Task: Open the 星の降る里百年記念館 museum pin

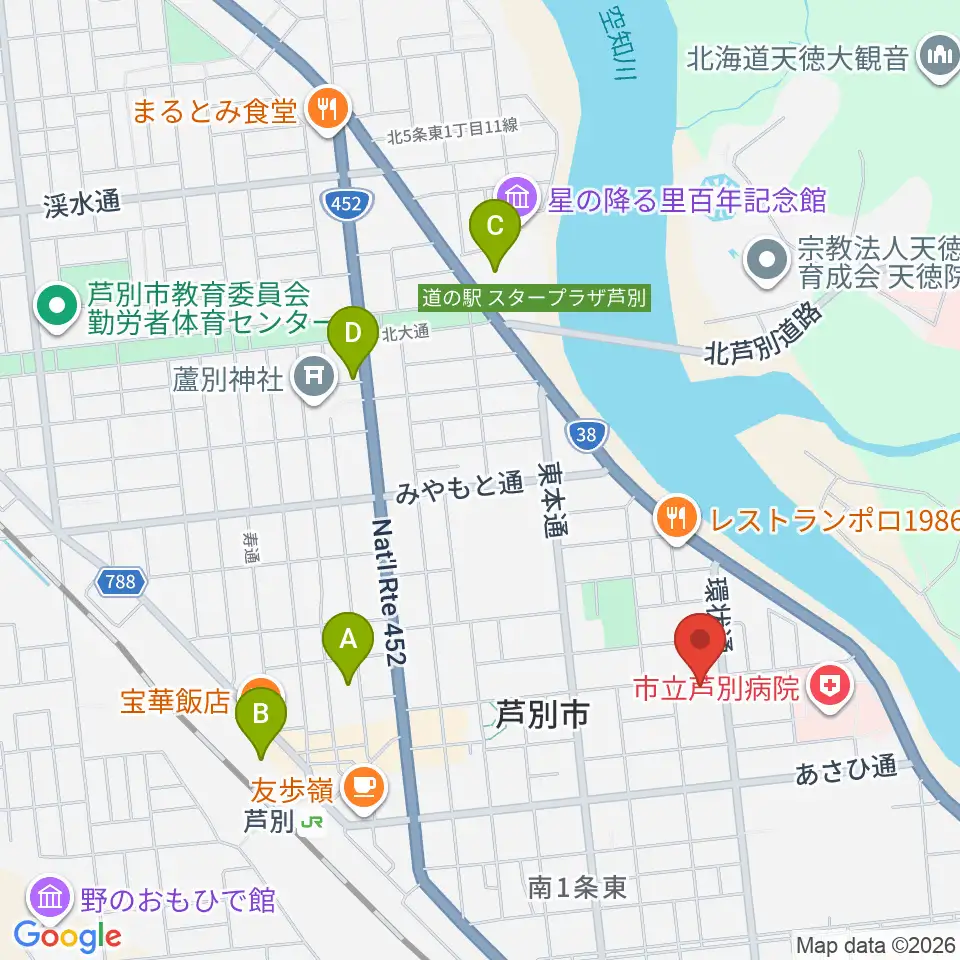Action: tap(518, 198)
